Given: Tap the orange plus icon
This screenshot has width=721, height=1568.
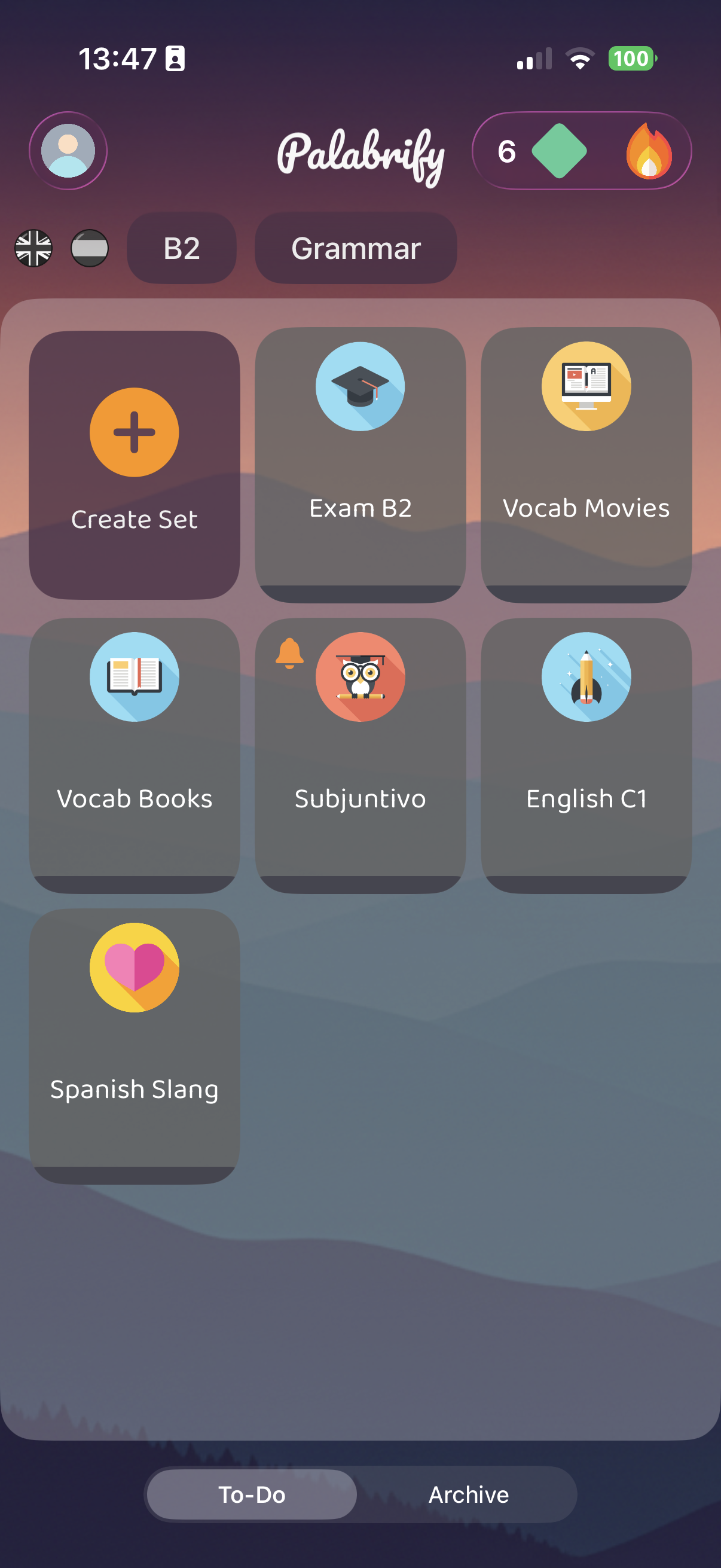Looking at the screenshot, I should pyautogui.click(x=135, y=432).
